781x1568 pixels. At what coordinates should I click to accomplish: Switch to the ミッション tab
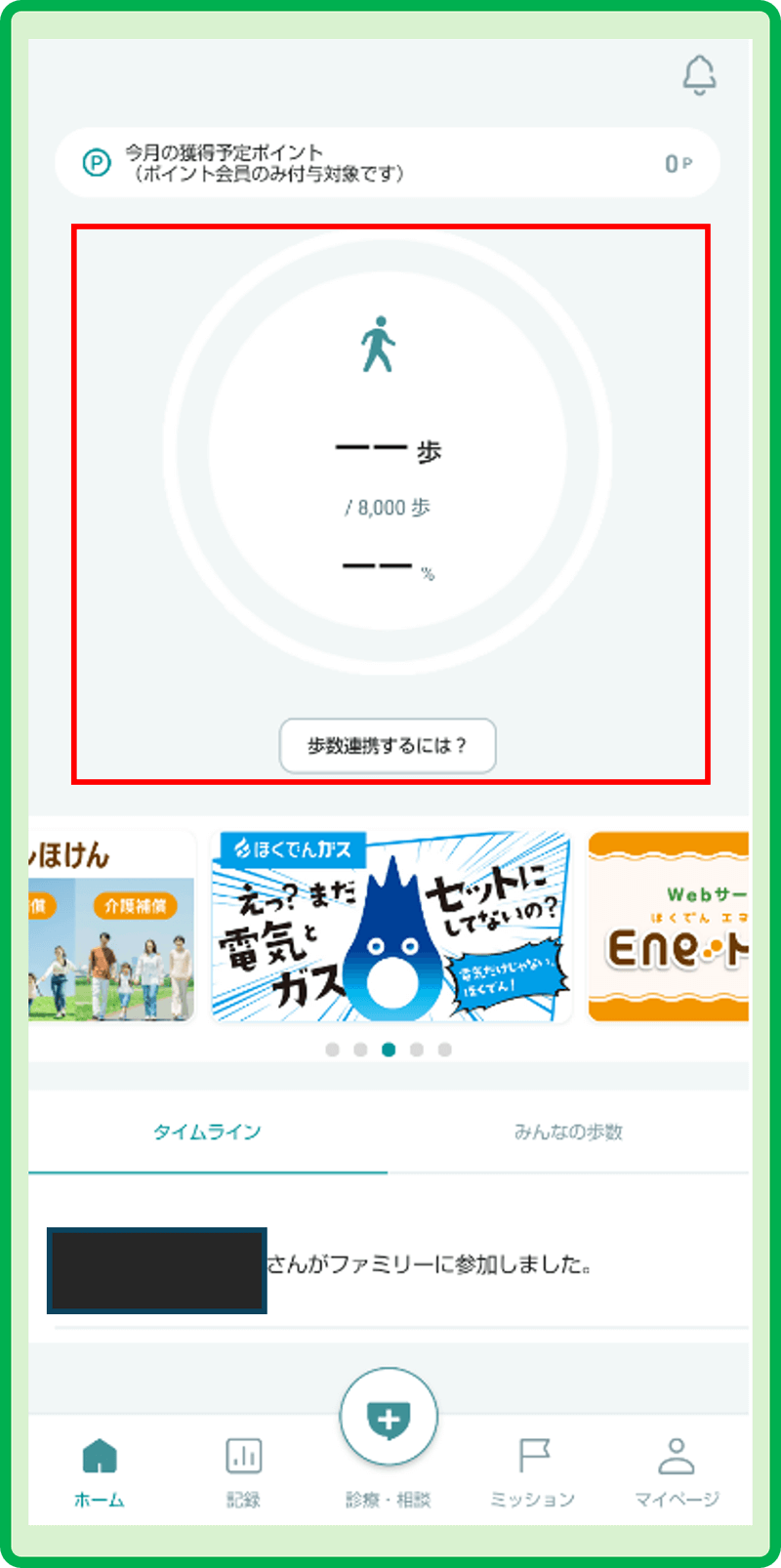532,1472
